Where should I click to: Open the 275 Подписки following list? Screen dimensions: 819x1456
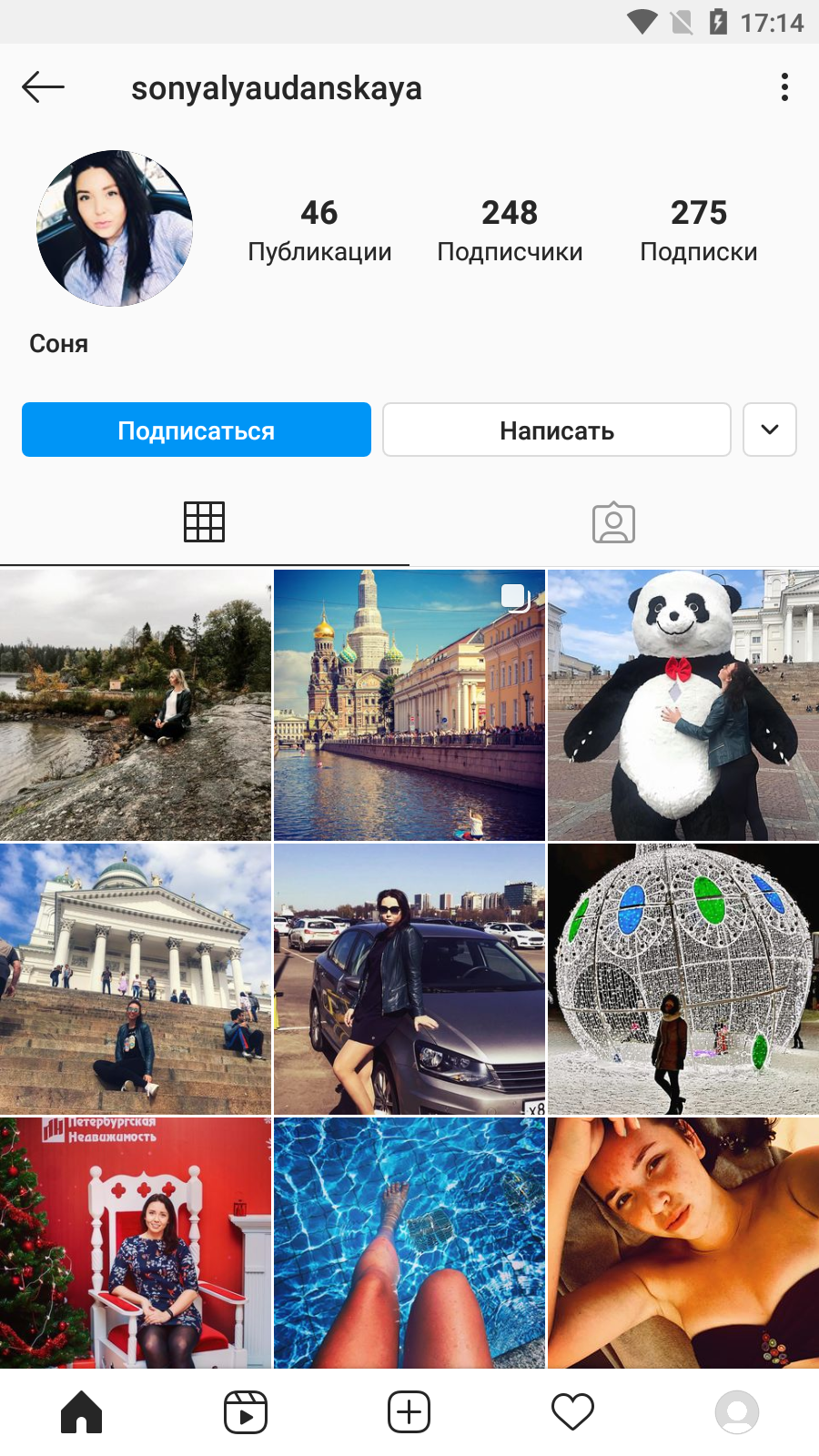point(699,230)
